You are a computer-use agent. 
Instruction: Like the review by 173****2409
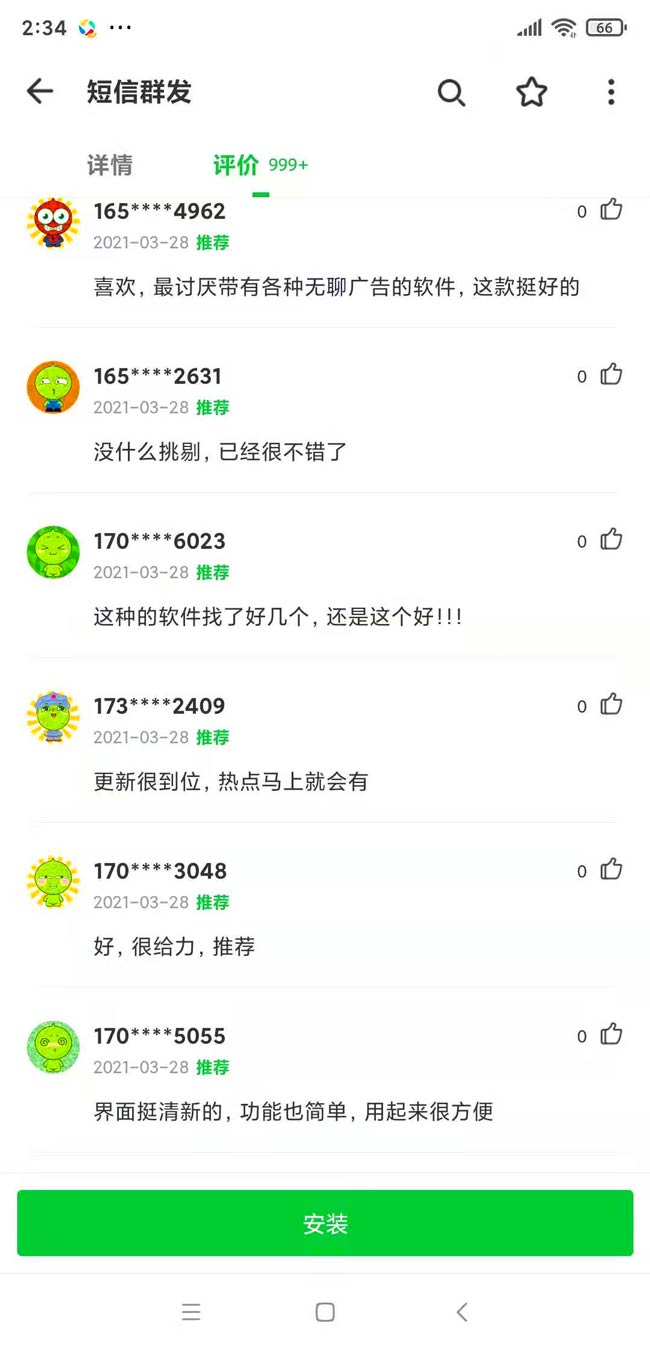611,705
